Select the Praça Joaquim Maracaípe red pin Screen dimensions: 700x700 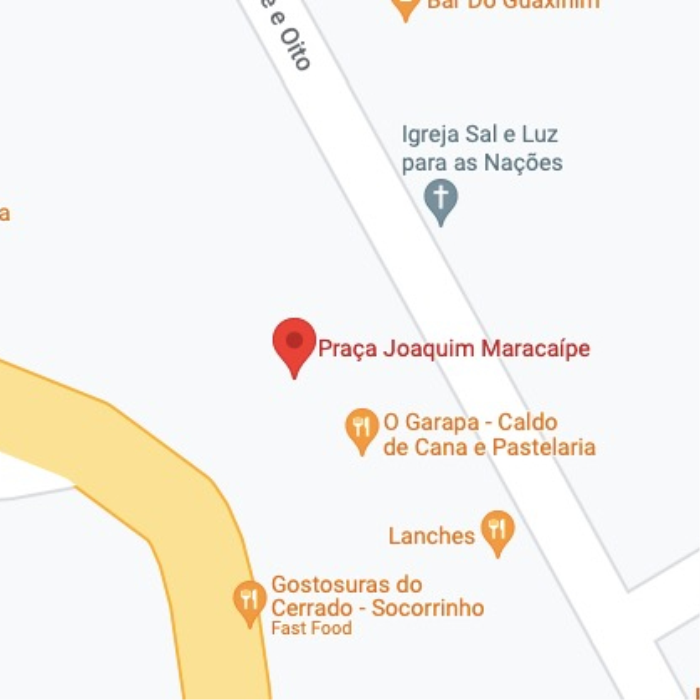pyautogui.click(x=294, y=344)
